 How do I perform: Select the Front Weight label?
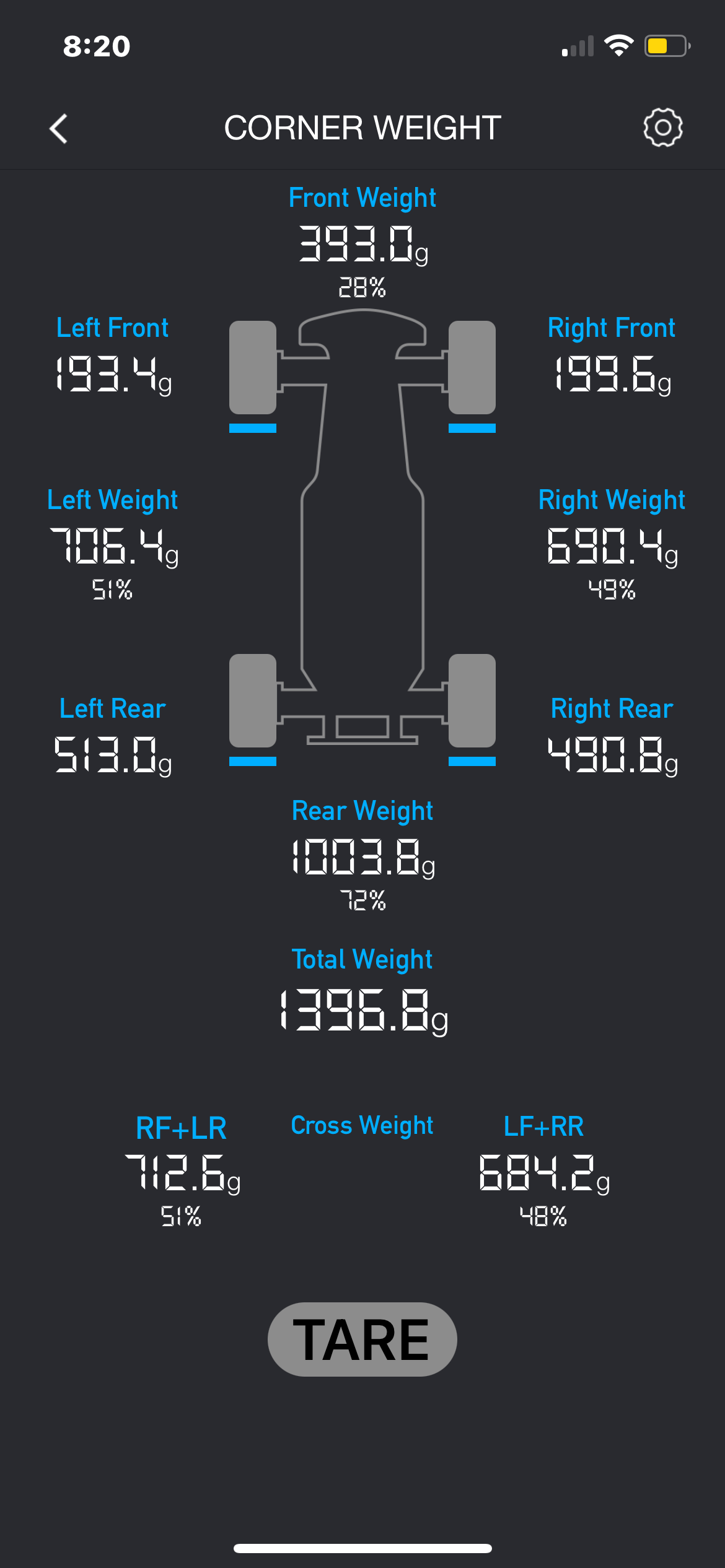[x=361, y=198]
